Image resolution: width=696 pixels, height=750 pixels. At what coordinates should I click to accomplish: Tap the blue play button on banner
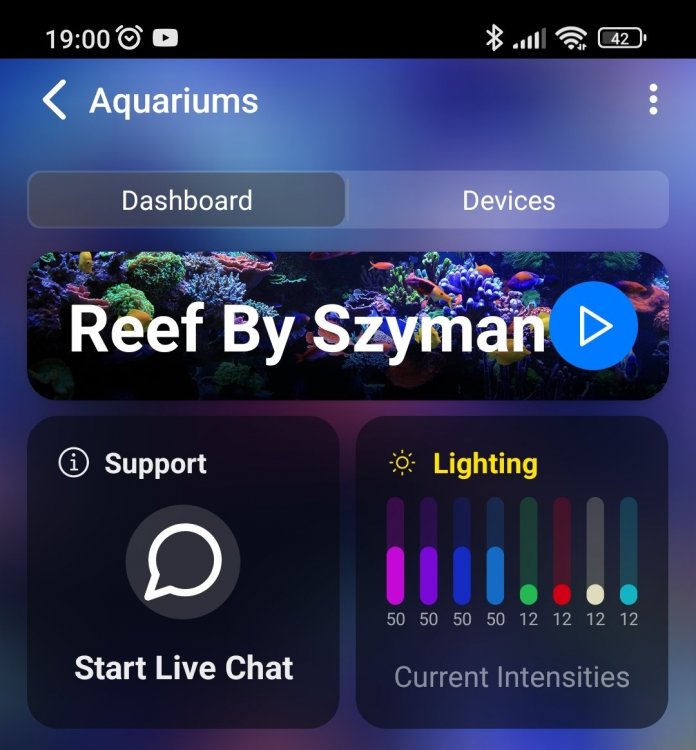click(x=594, y=327)
